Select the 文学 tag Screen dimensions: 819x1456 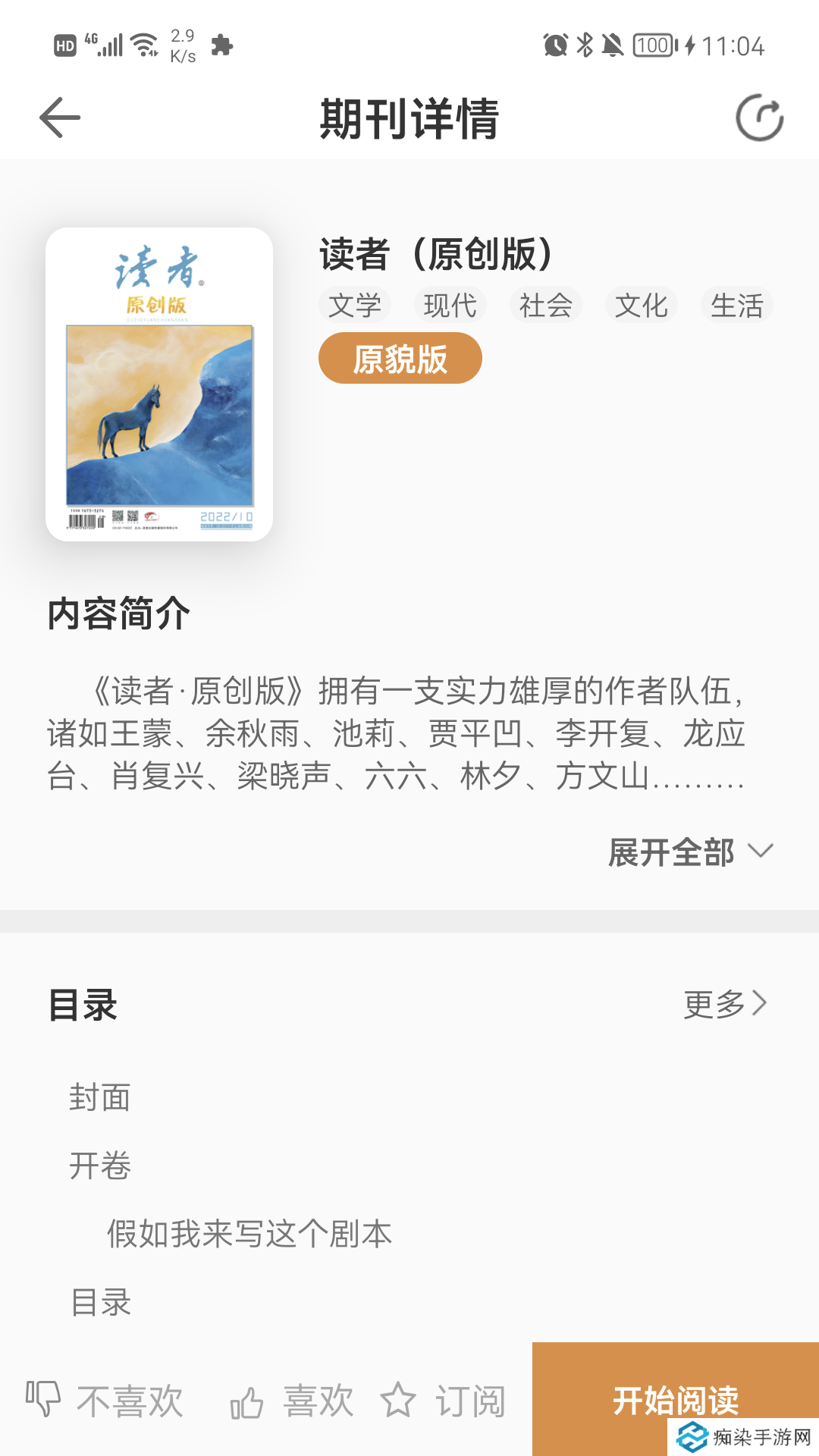pos(355,305)
